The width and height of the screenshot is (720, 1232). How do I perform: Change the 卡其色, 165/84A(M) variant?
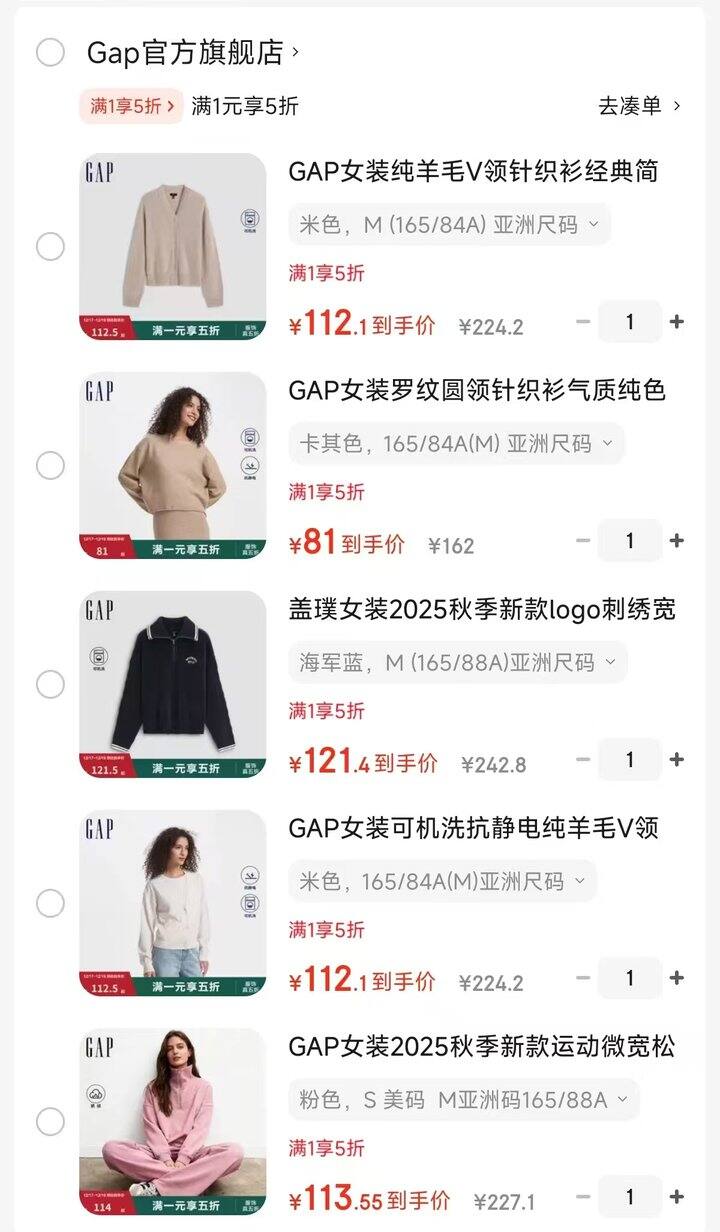tap(456, 444)
